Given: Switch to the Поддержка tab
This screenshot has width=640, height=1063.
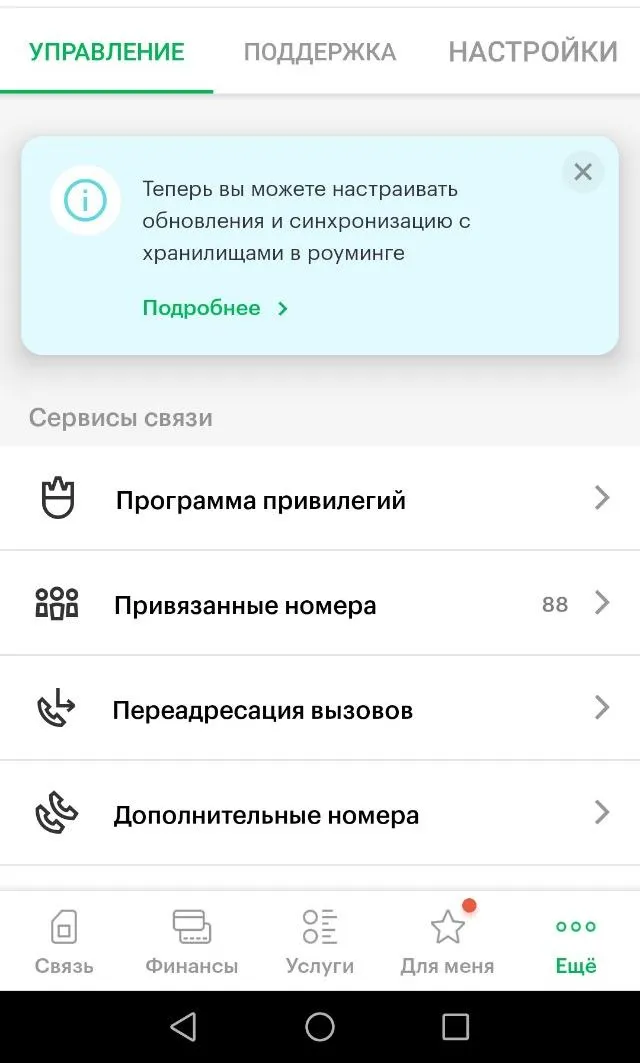Looking at the screenshot, I should (319, 52).
